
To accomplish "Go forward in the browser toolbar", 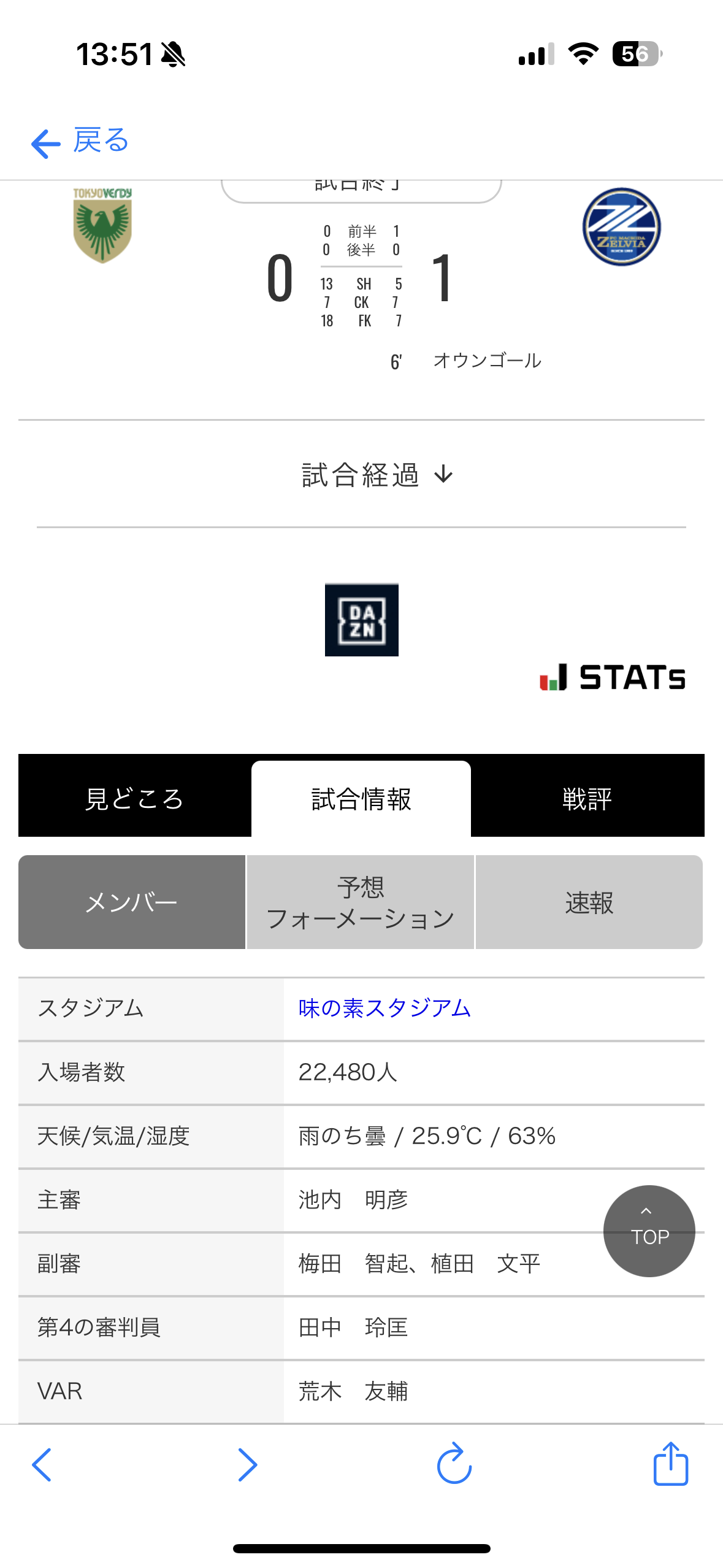I will point(247,1465).
